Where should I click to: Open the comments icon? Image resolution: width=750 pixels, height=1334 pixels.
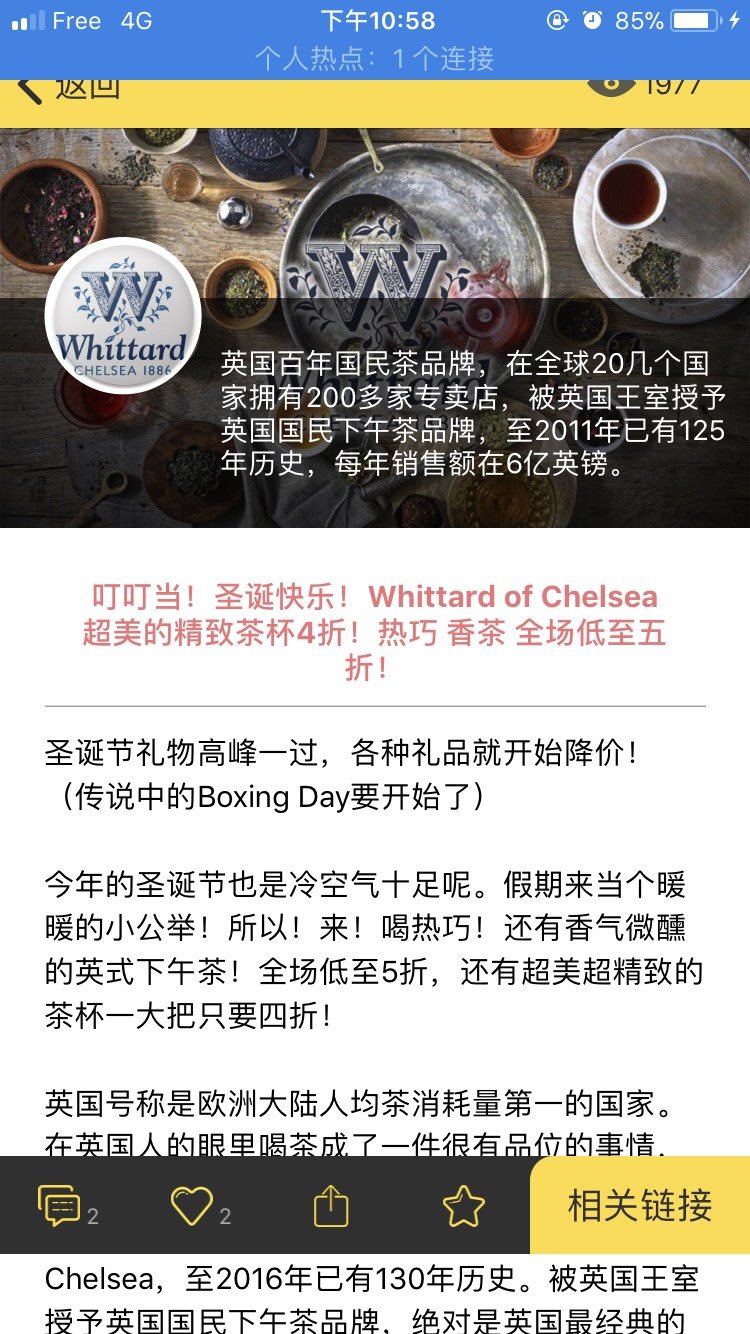tap(59, 1205)
